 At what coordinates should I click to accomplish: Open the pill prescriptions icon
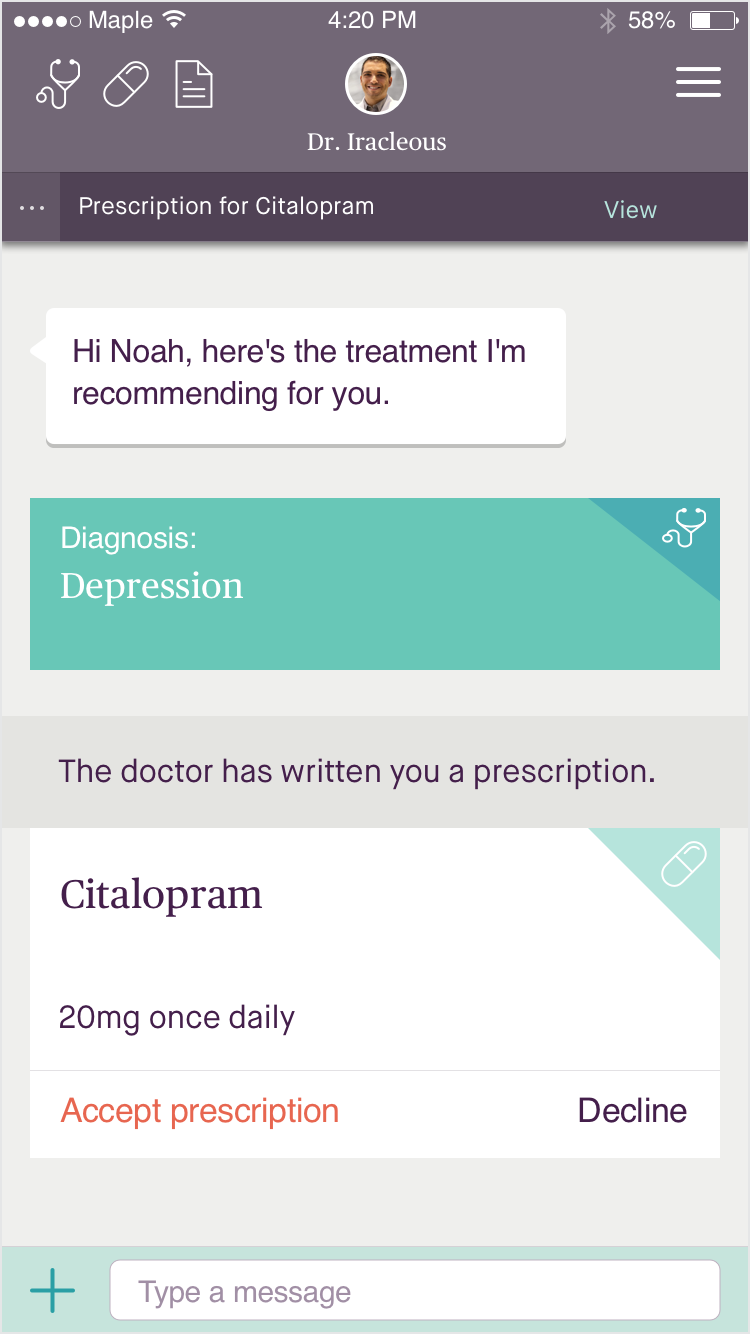pyautogui.click(x=126, y=84)
